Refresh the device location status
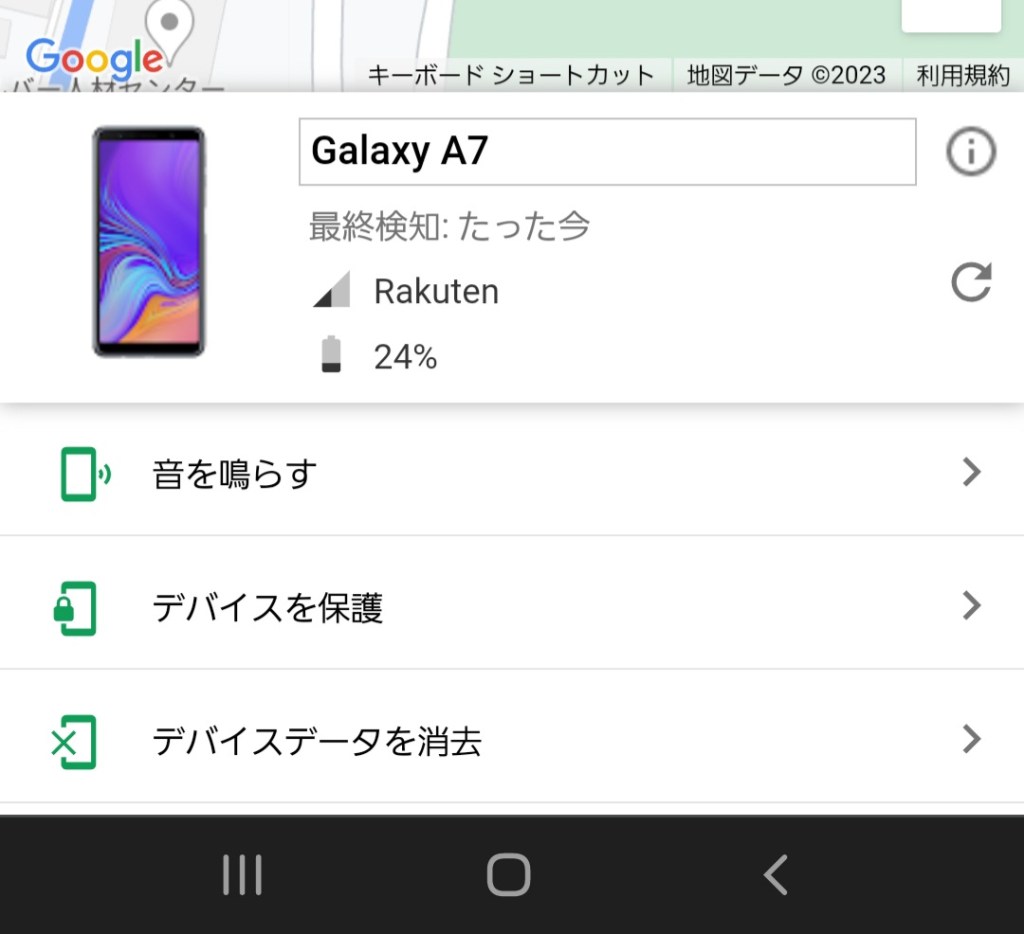The image size is (1024, 934). tap(970, 282)
